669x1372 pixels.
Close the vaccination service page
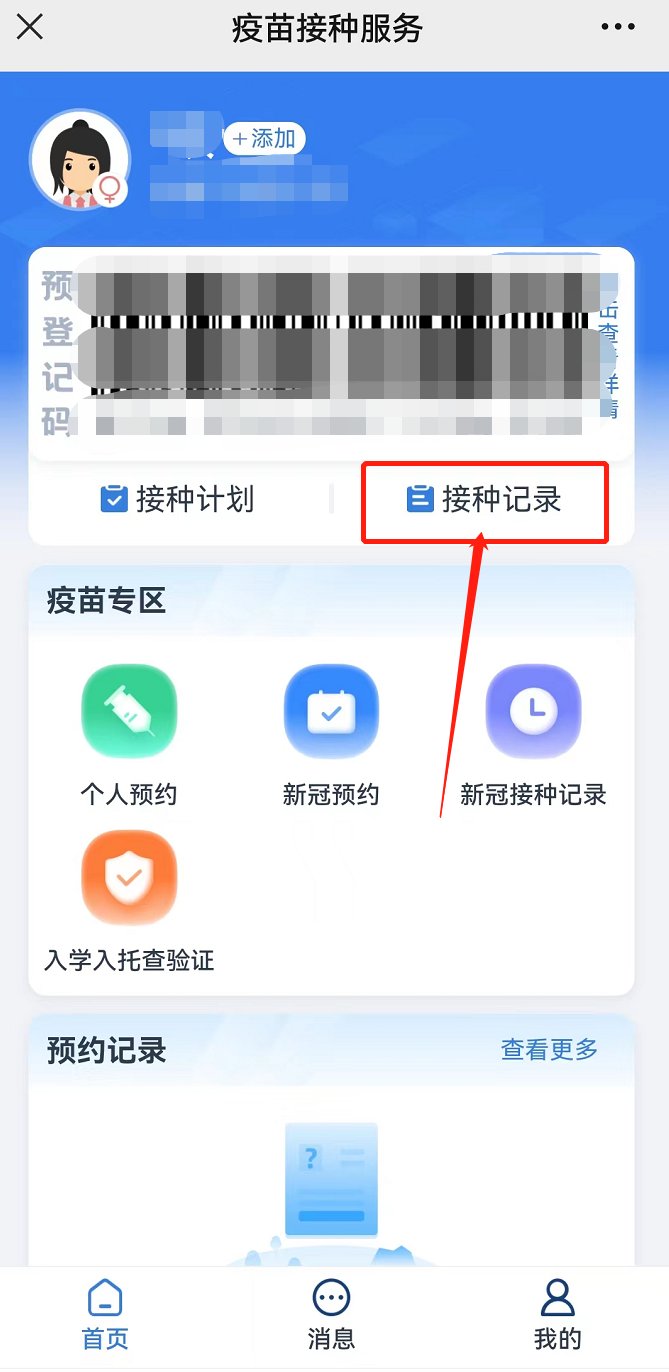[x=30, y=27]
